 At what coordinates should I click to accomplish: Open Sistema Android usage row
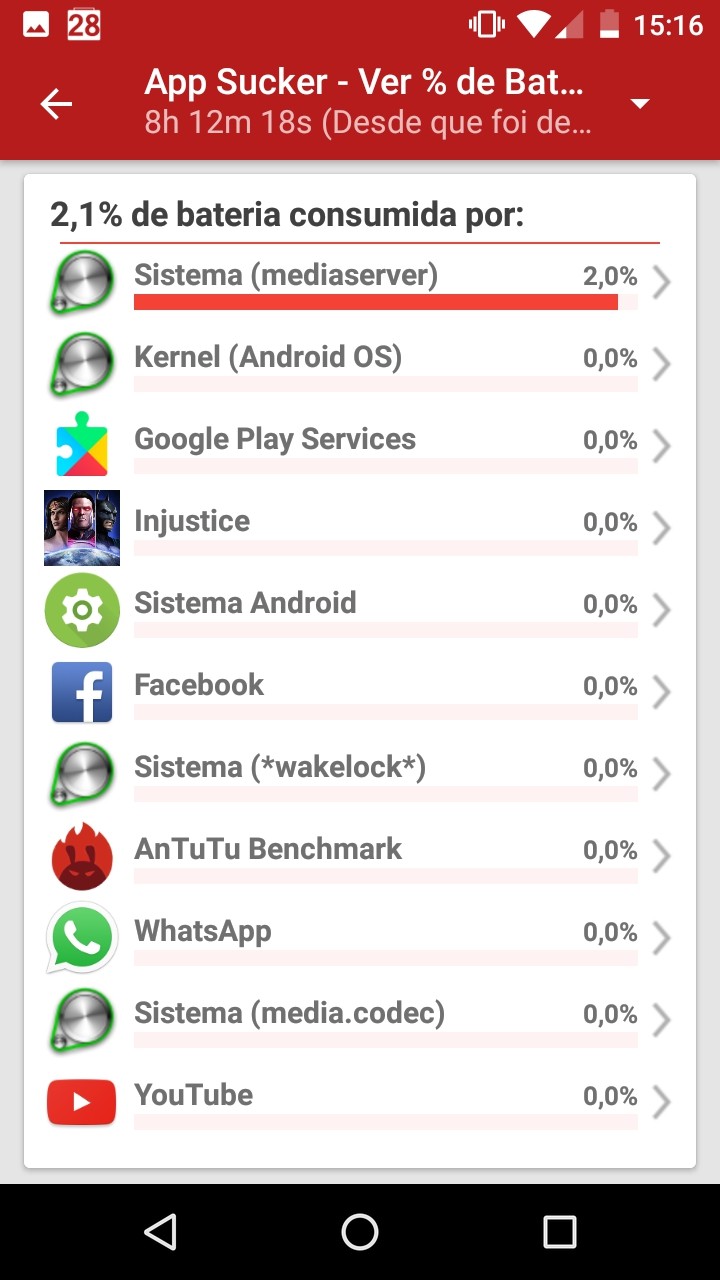[360, 612]
